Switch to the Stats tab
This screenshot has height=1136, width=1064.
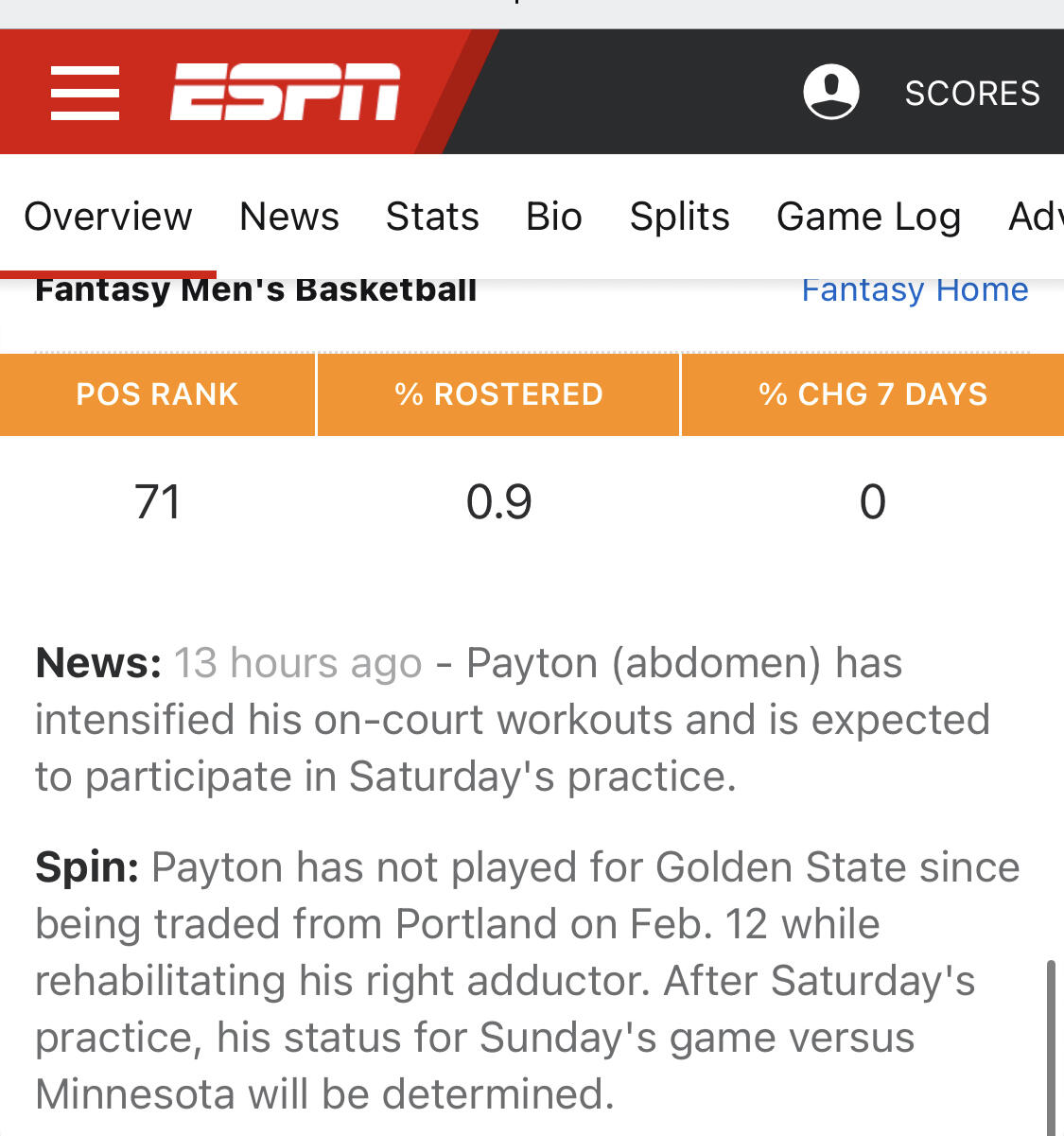pyautogui.click(x=432, y=217)
